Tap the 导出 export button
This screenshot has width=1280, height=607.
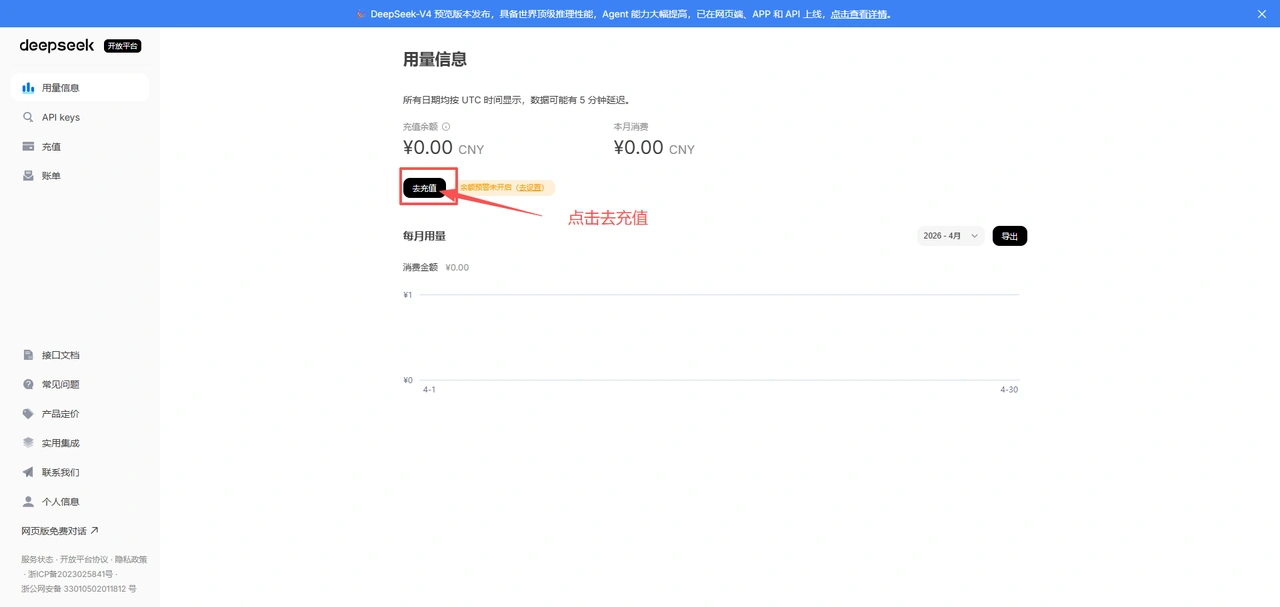[1009, 236]
